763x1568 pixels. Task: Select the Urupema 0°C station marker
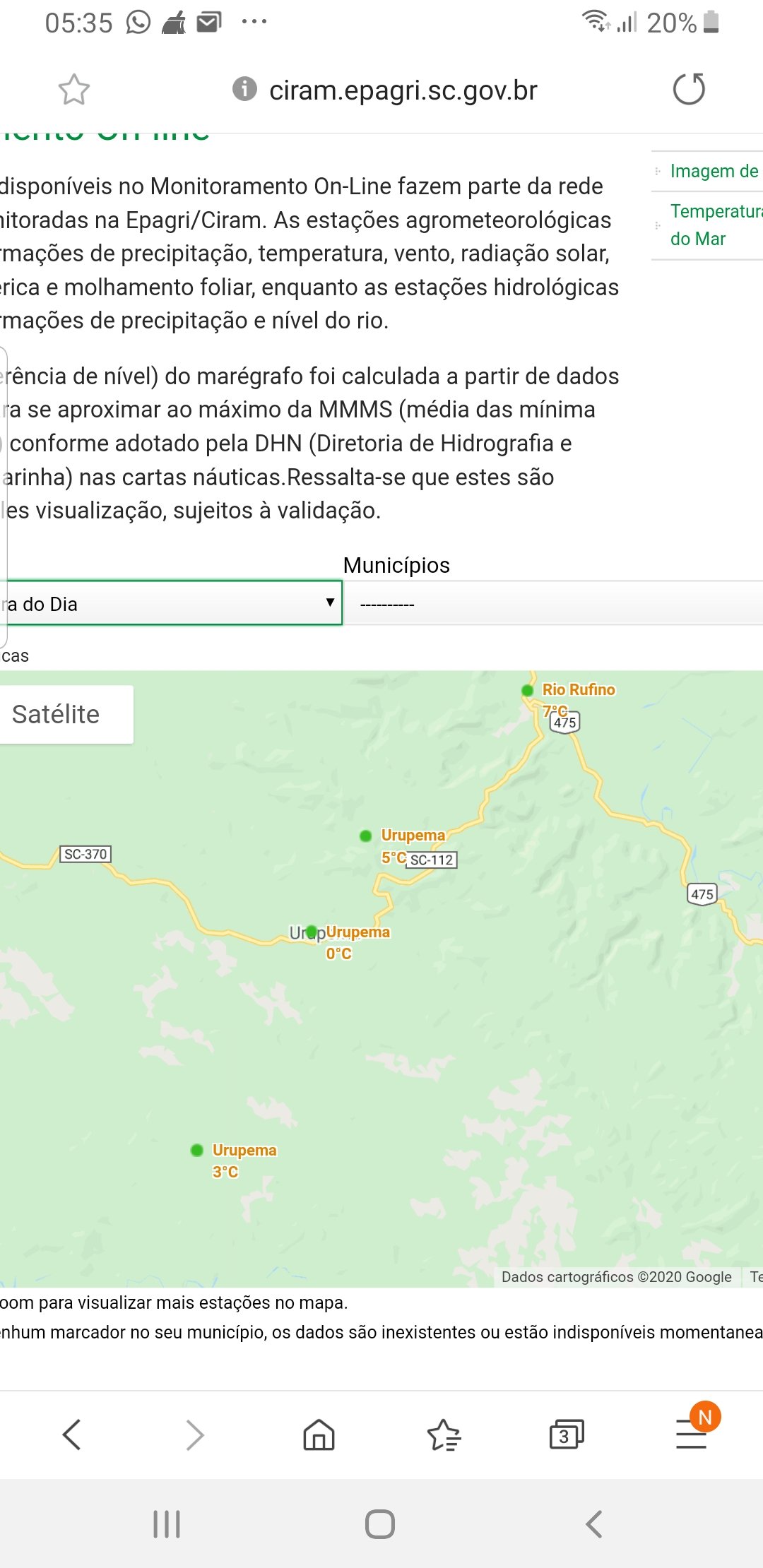[312, 931]
